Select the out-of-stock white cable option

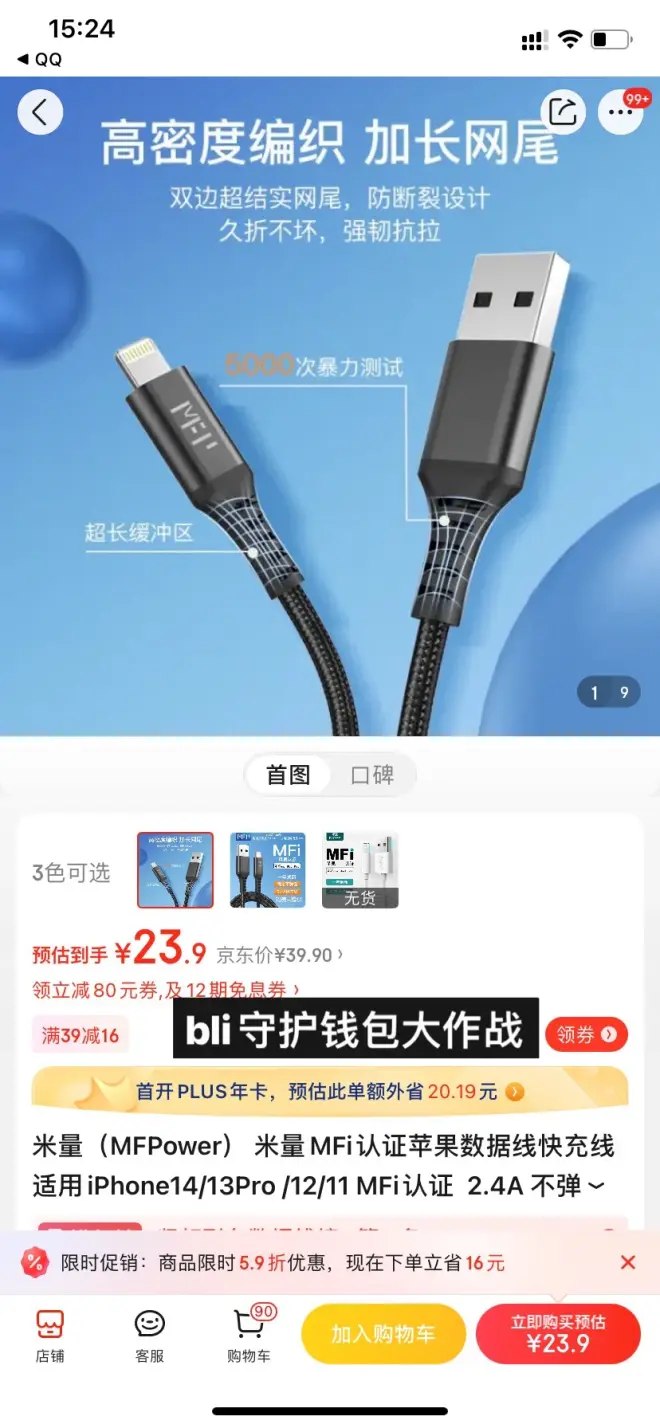click(x=360, y=870)
